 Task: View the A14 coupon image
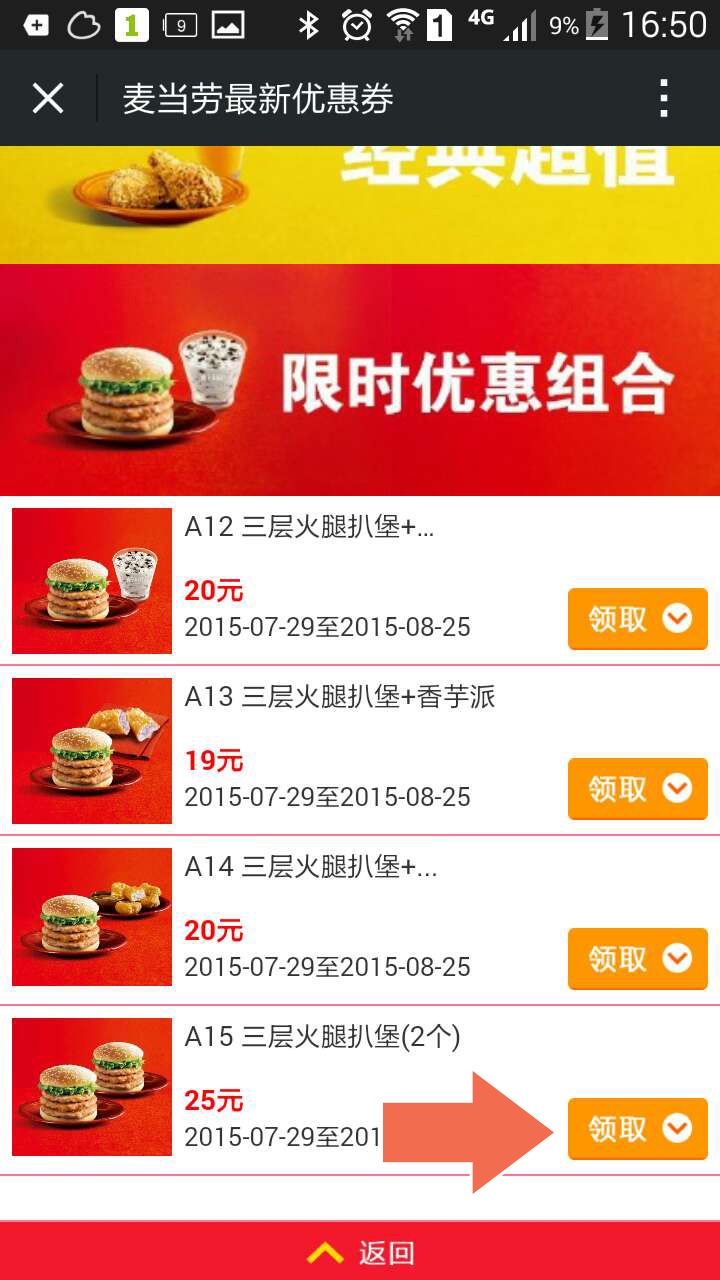[92, 917]
